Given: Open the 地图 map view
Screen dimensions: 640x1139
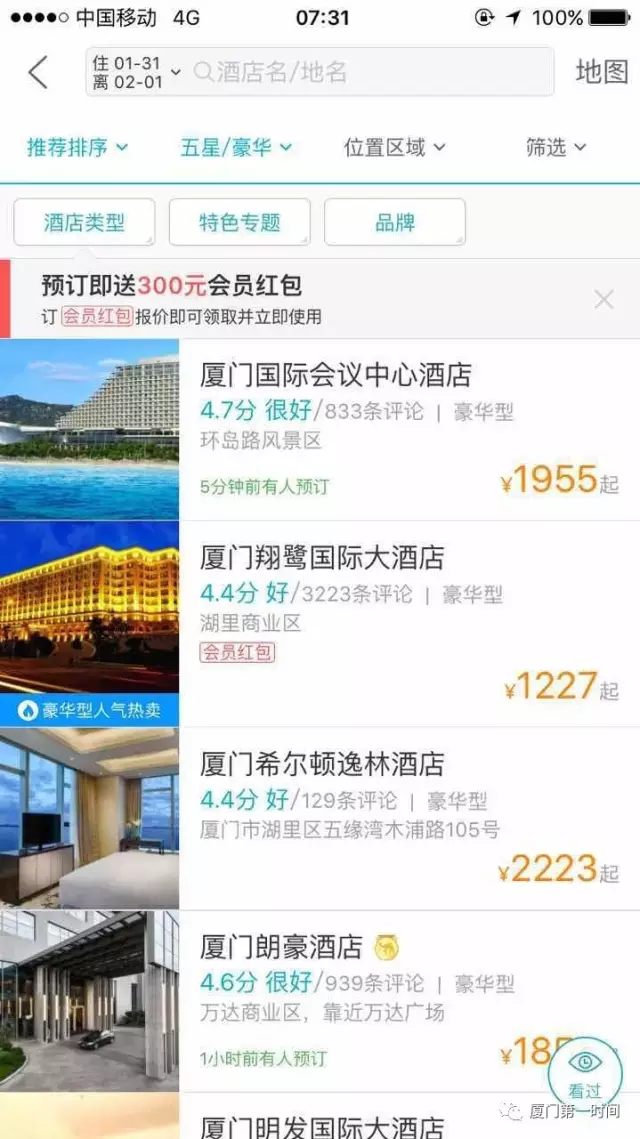Looking at the screenshot, I should pyautogui.click(x=601, y=72).
